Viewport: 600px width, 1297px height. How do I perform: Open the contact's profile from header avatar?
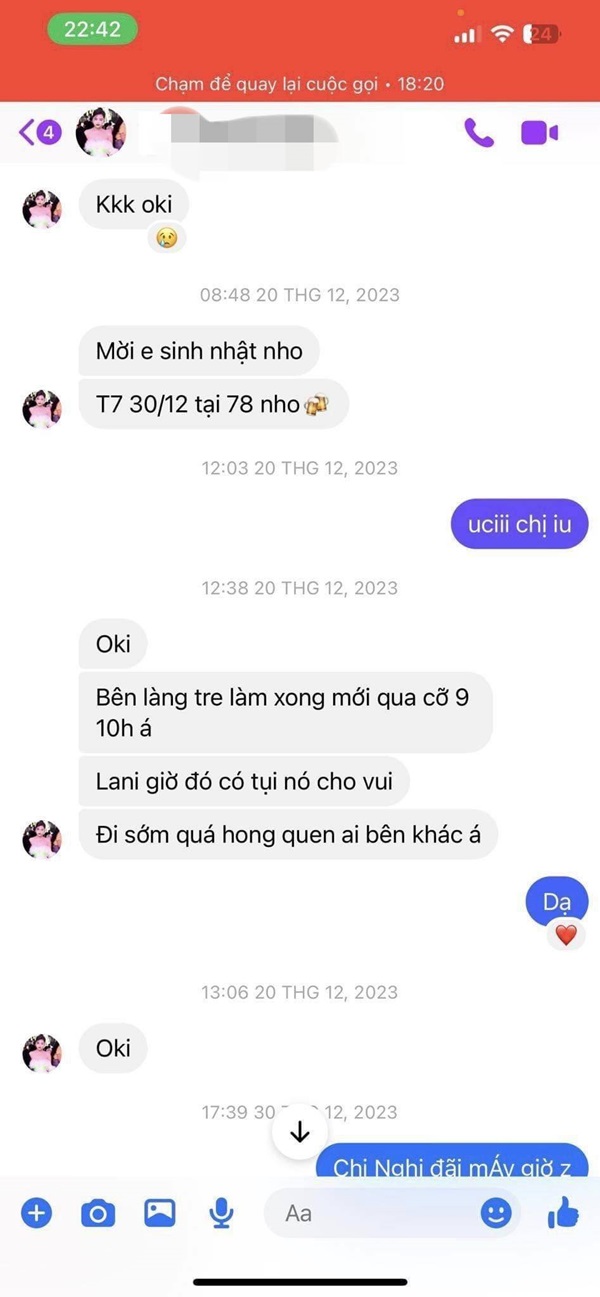[101, 132]
